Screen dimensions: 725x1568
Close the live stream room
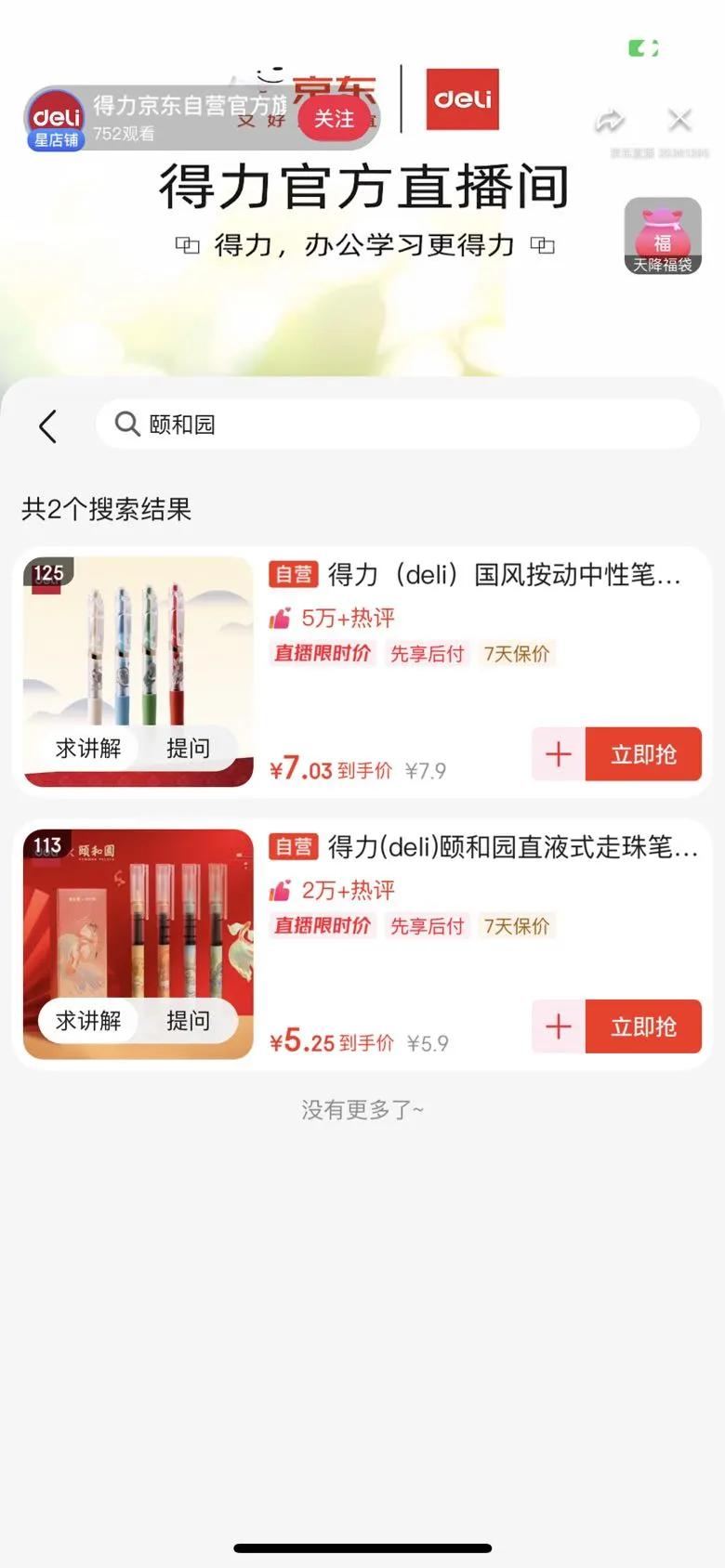click(680, 119)
